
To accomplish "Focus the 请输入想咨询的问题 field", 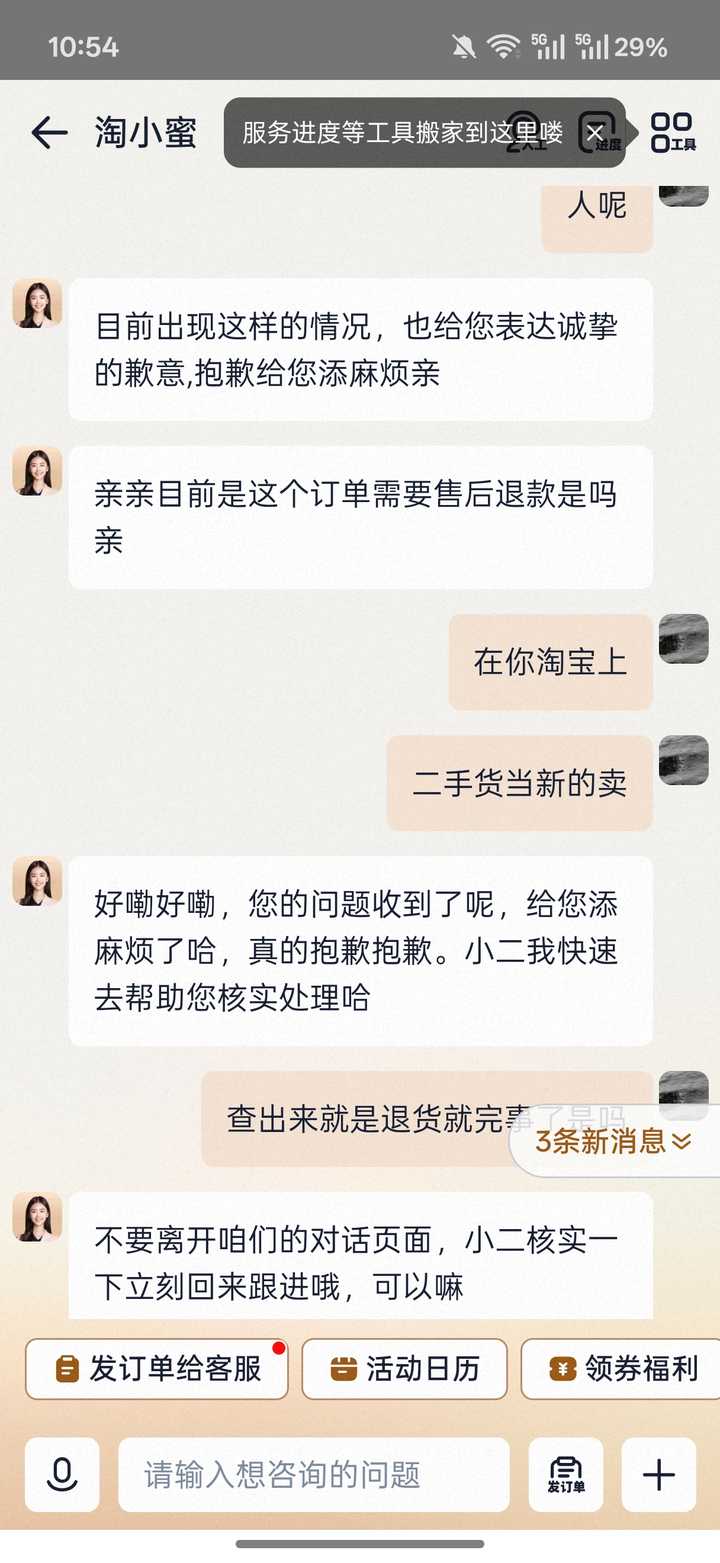I will click(x=313, y=1474).
